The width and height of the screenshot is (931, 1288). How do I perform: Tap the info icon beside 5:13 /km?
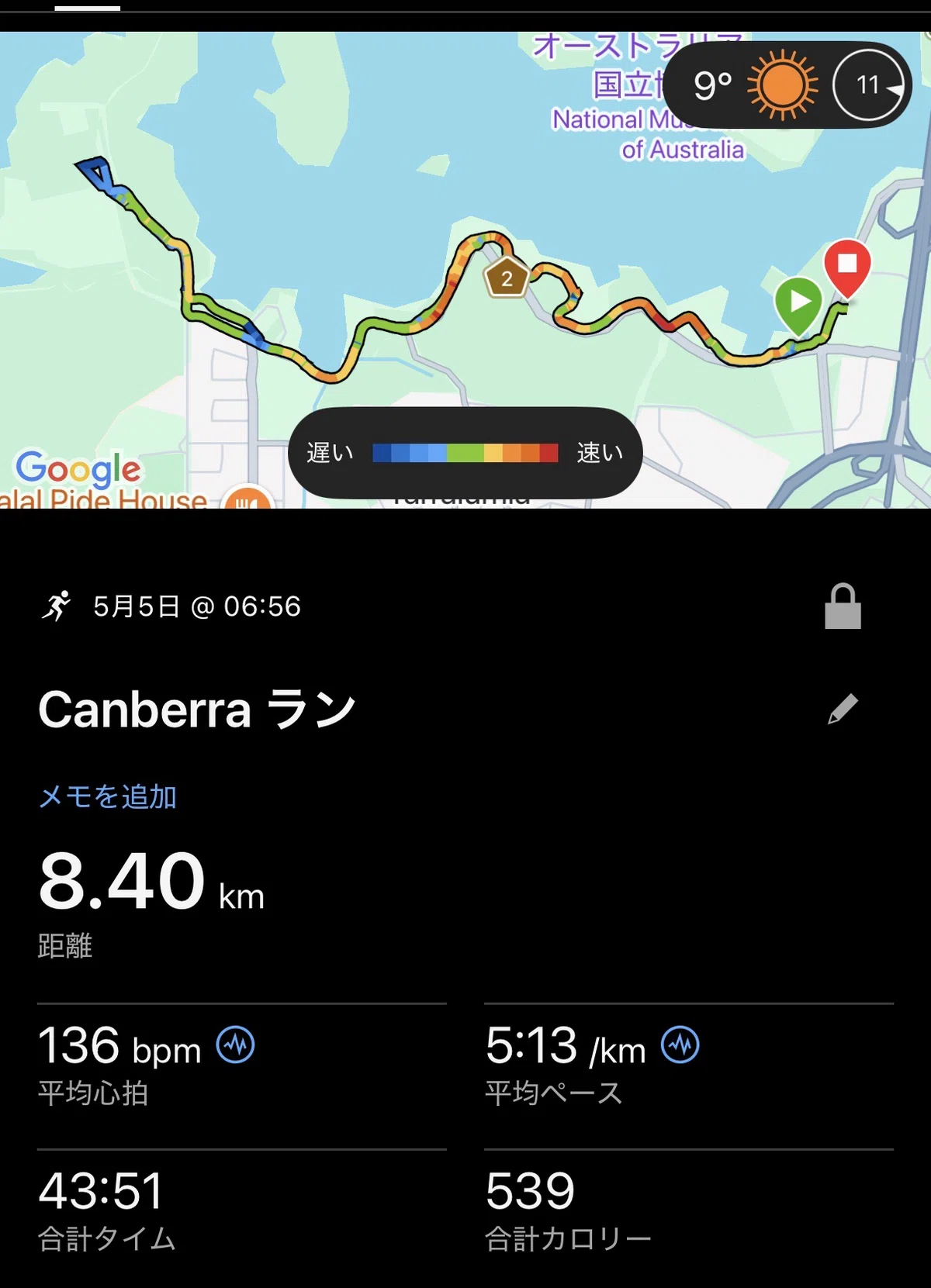680,1045
